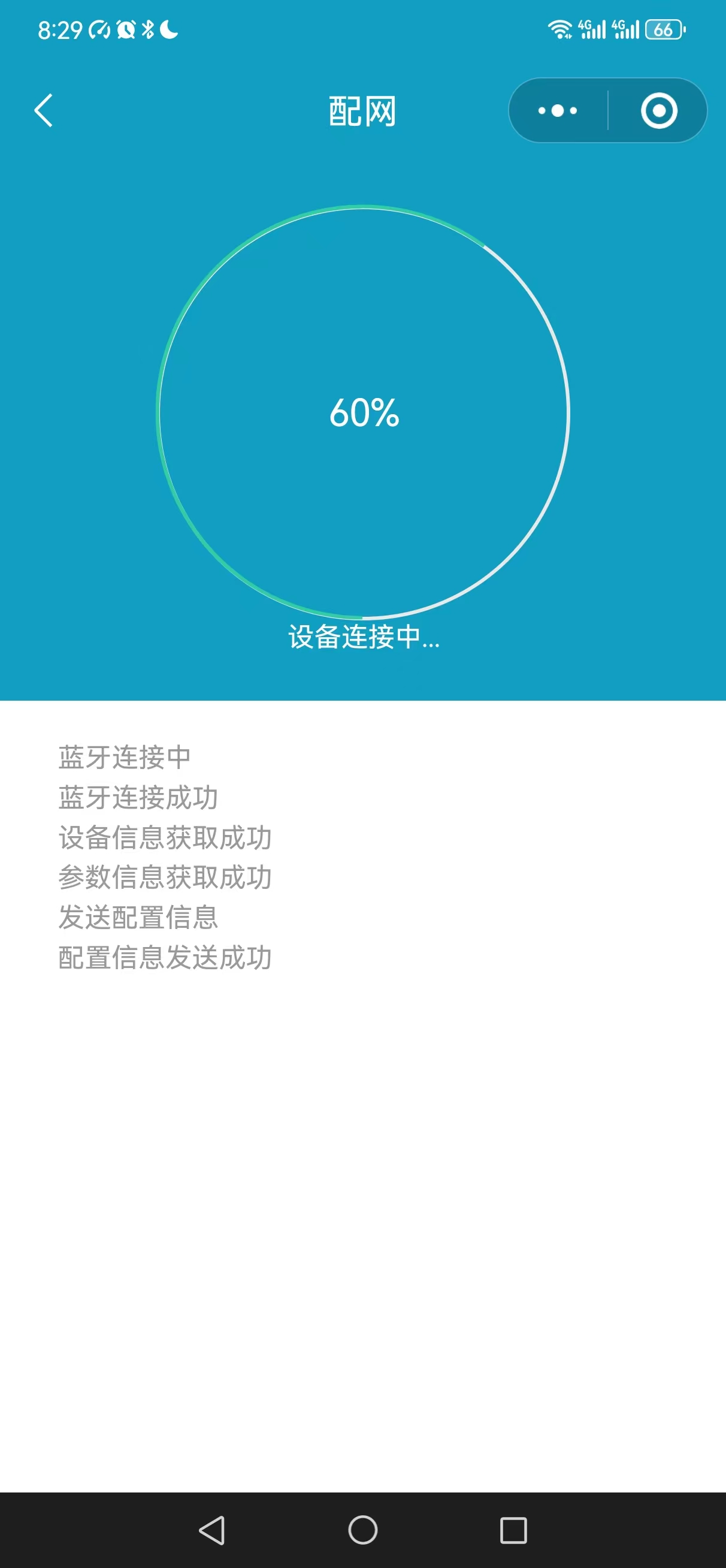
Task: Tap the system back button
Action: 213,1530
